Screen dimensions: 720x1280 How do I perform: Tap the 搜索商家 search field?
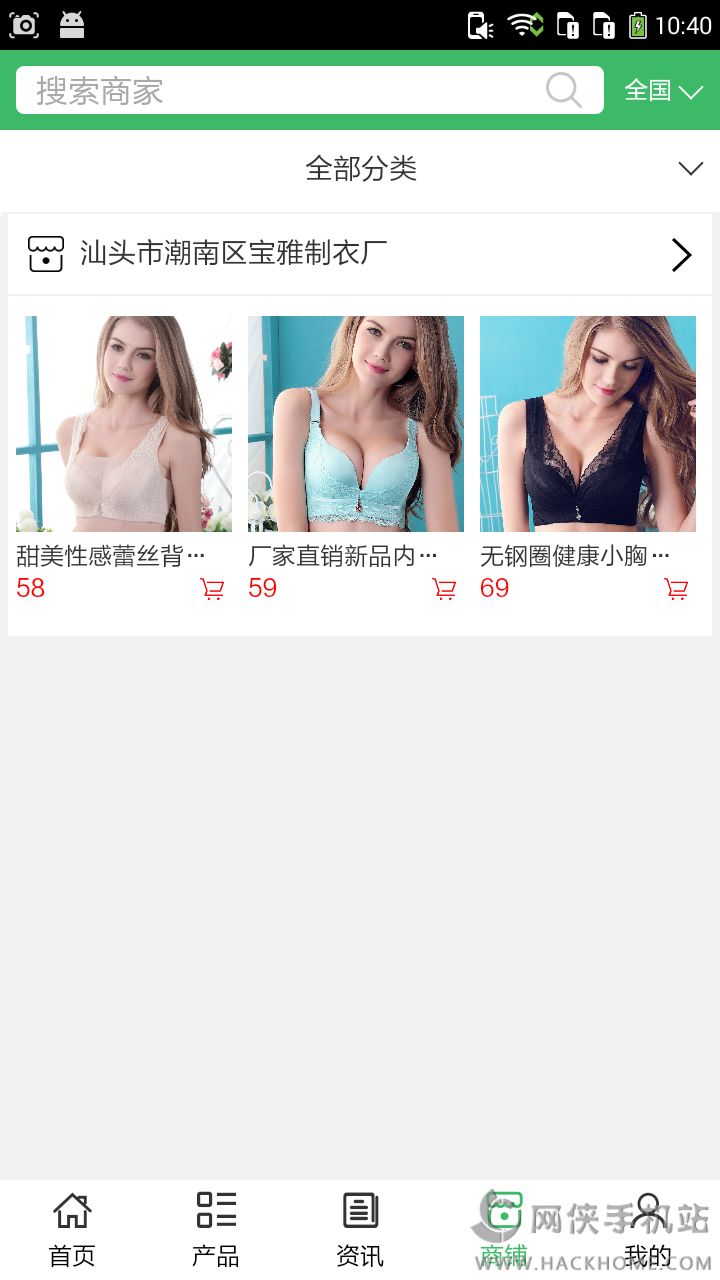pyautogui.click(x=280, y=91)
